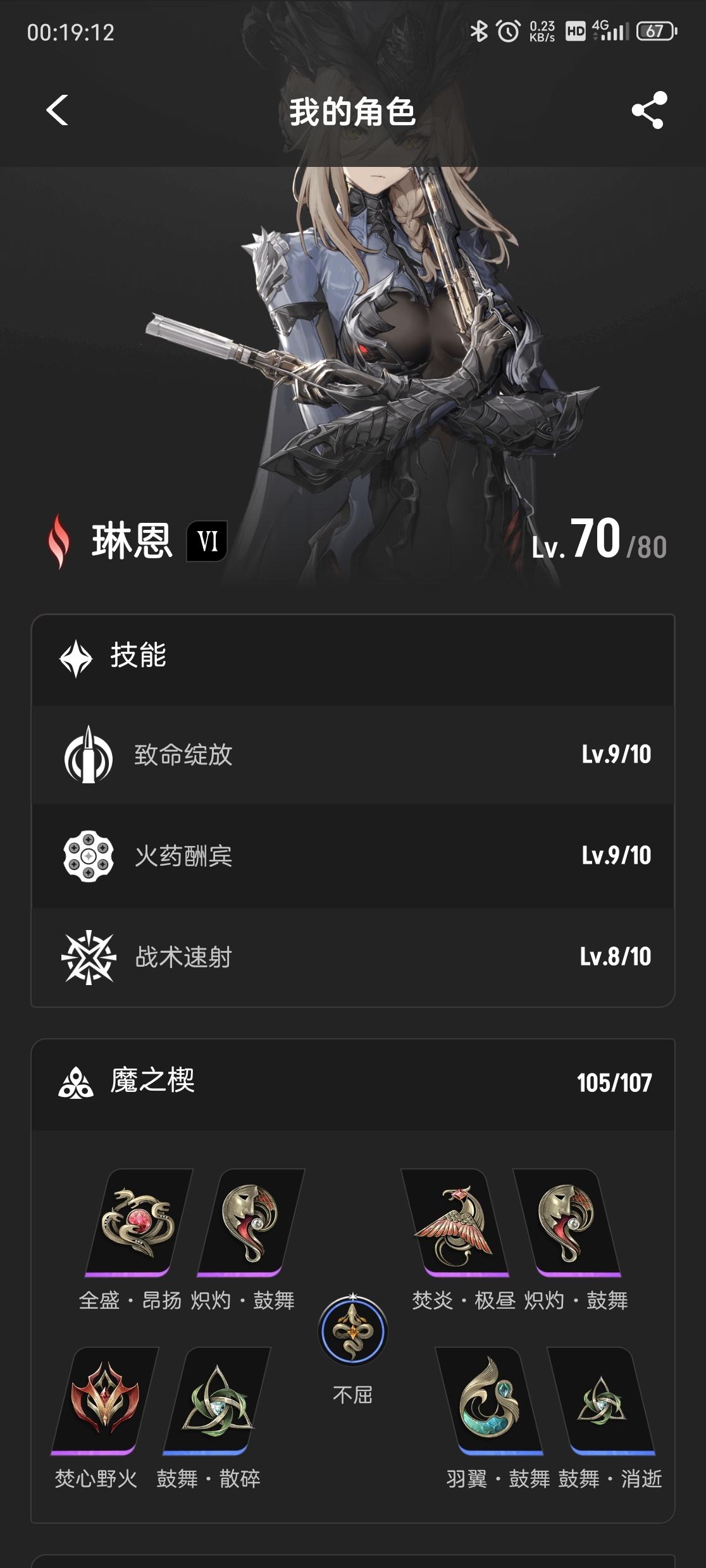Open the 焚心野火 wedge
This screenshot has width=706, height=1568.
pyautogui.click(x=104, y=1399)
